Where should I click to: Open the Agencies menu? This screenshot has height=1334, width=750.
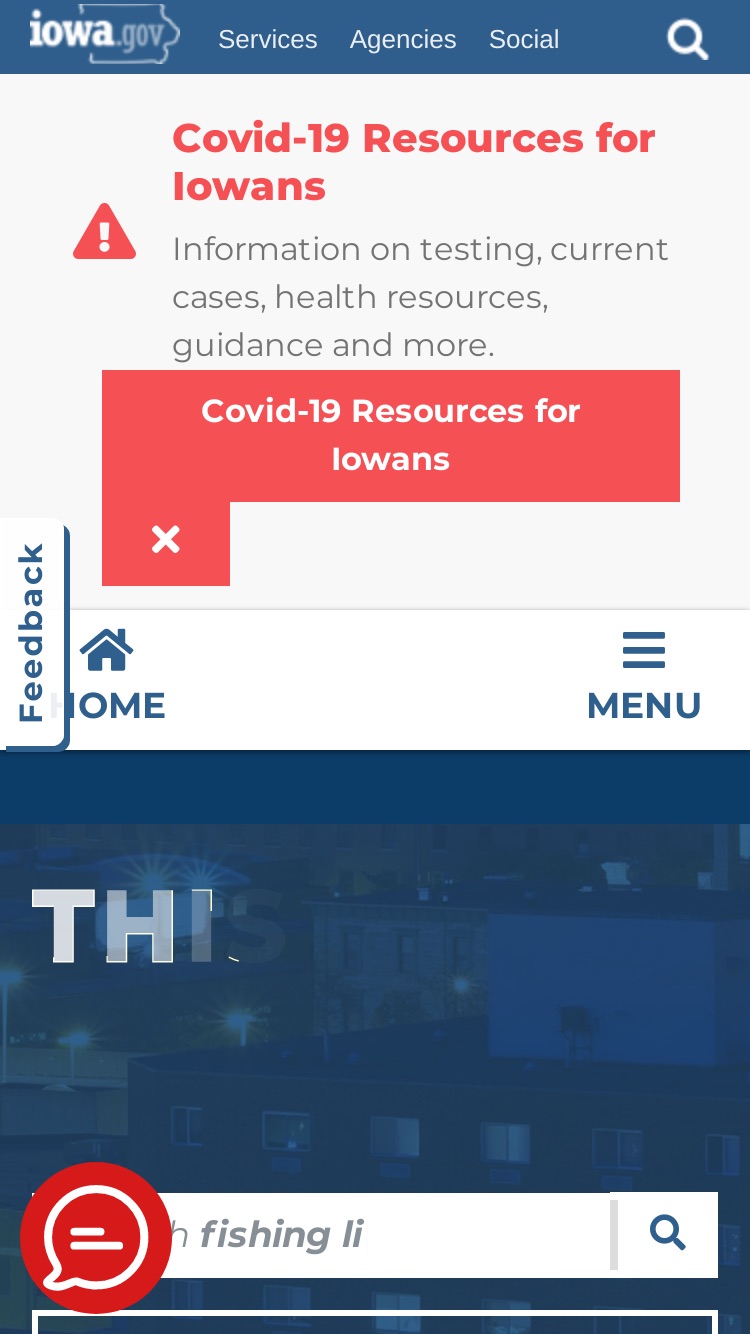403,39
